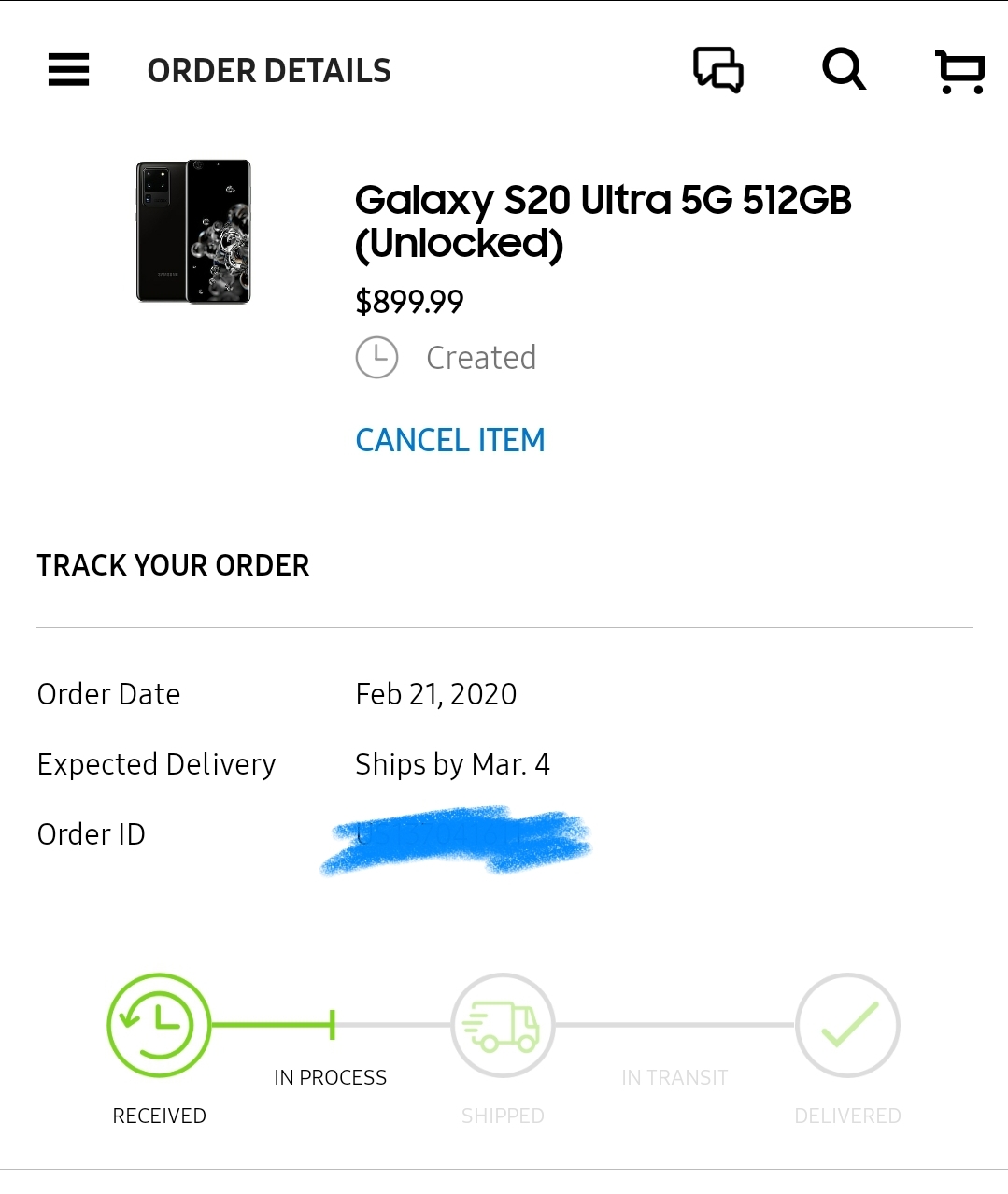This screenshot has height=1194, width=1008.
Task: Open the Galaxy S20 Ultra product image
Action: (x=193, y=232)
